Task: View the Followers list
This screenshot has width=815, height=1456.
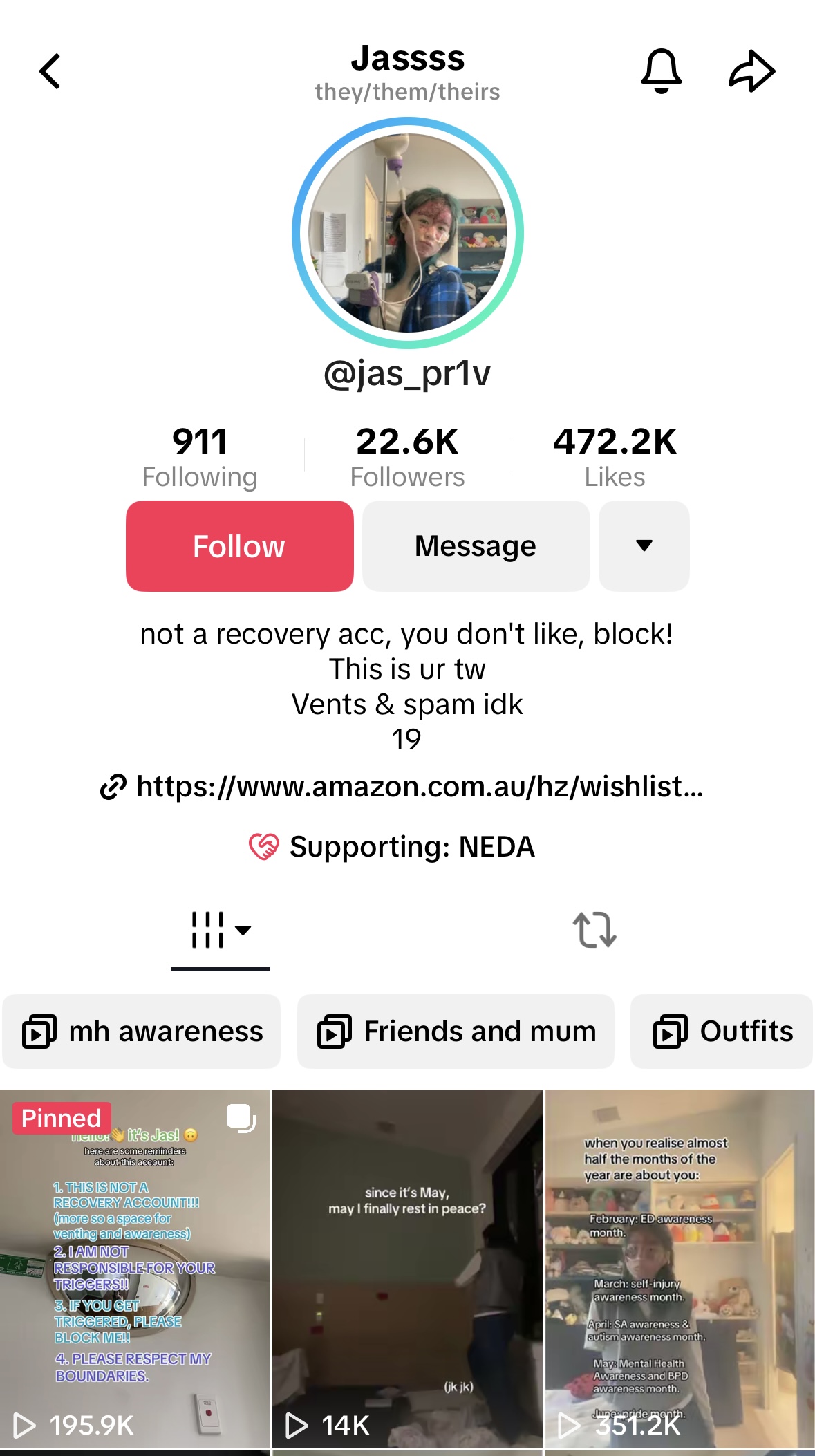Action: (x=407, y=457)
